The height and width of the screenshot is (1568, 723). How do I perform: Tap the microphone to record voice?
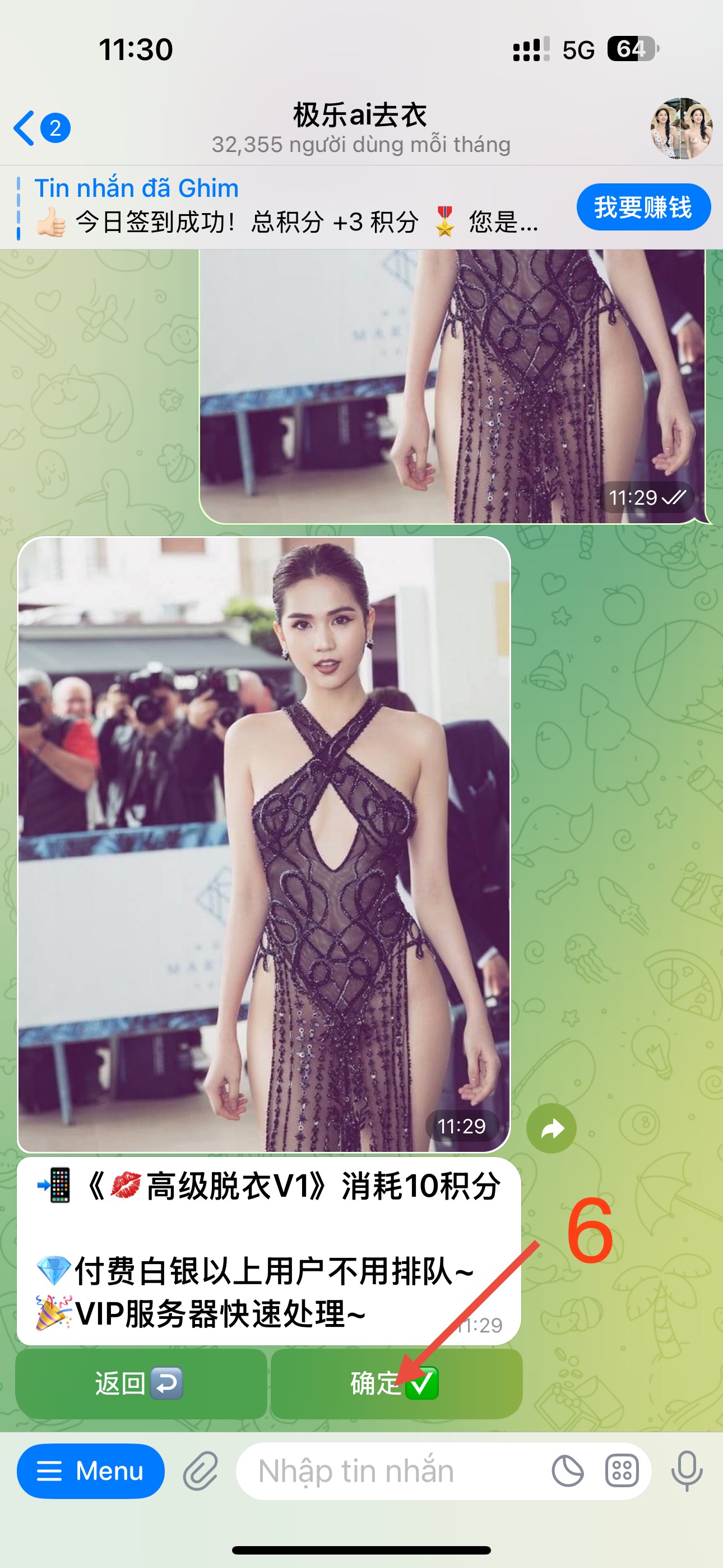[x=687, y=1471]
